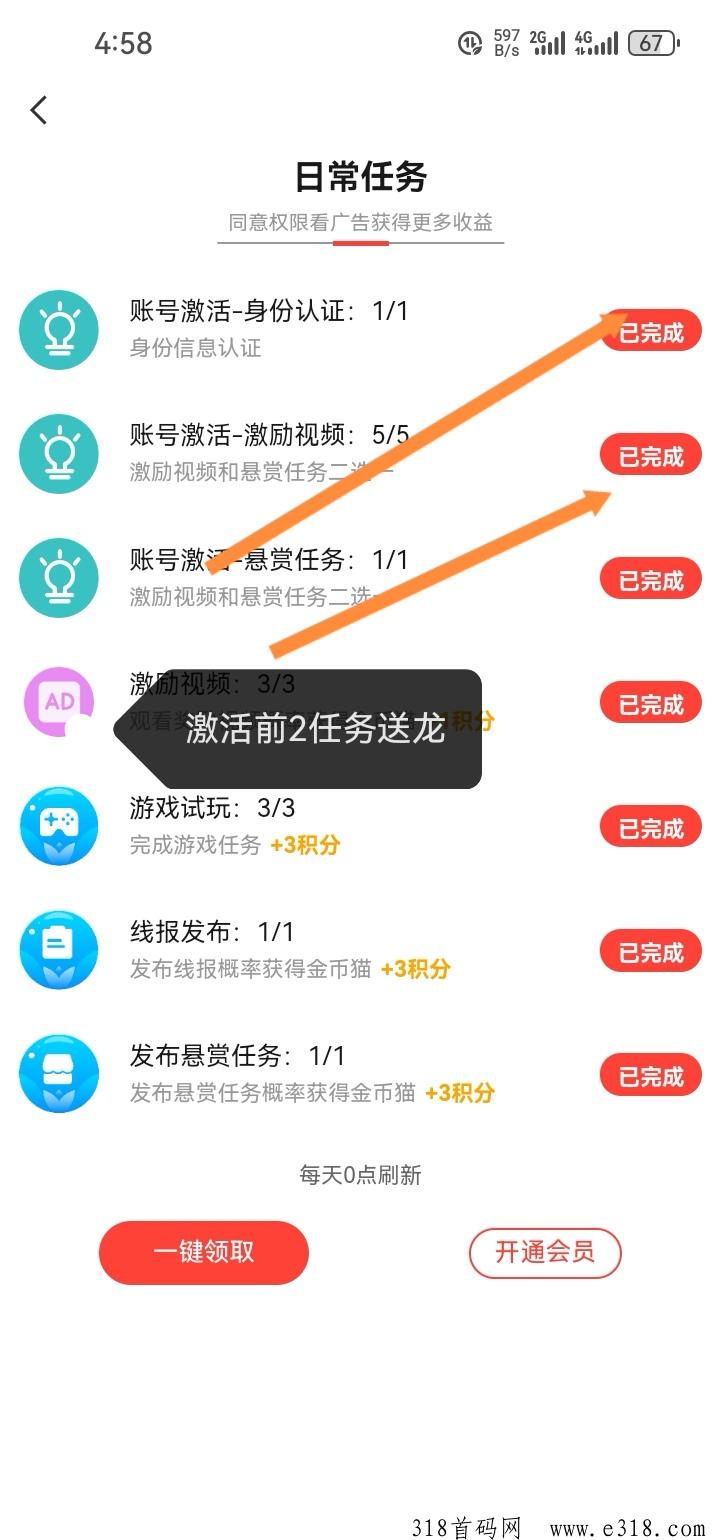Tap 已完成 next to 账号激活-悬赏任务
This screenshot has width=720, height=1540.
pos(651,580)
